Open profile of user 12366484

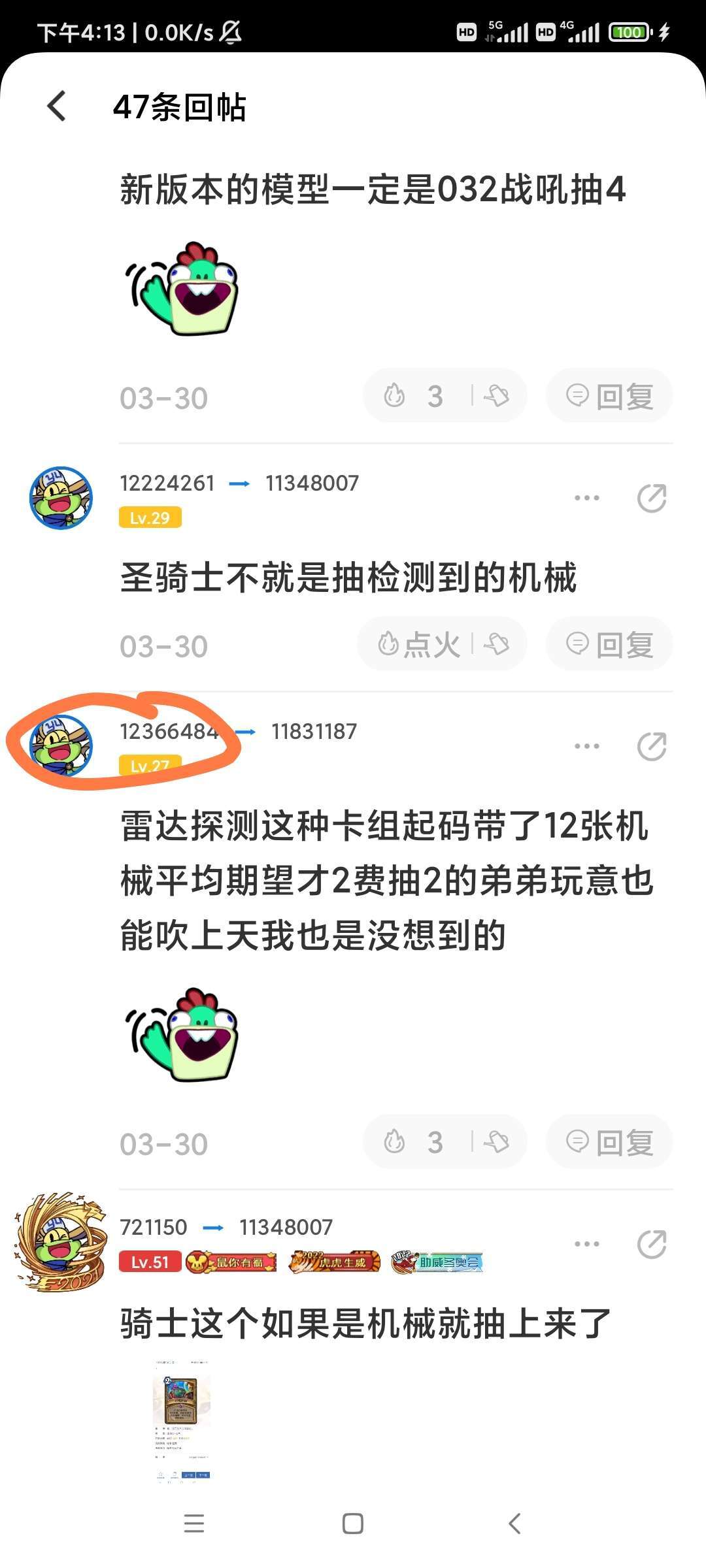(61, 745)
